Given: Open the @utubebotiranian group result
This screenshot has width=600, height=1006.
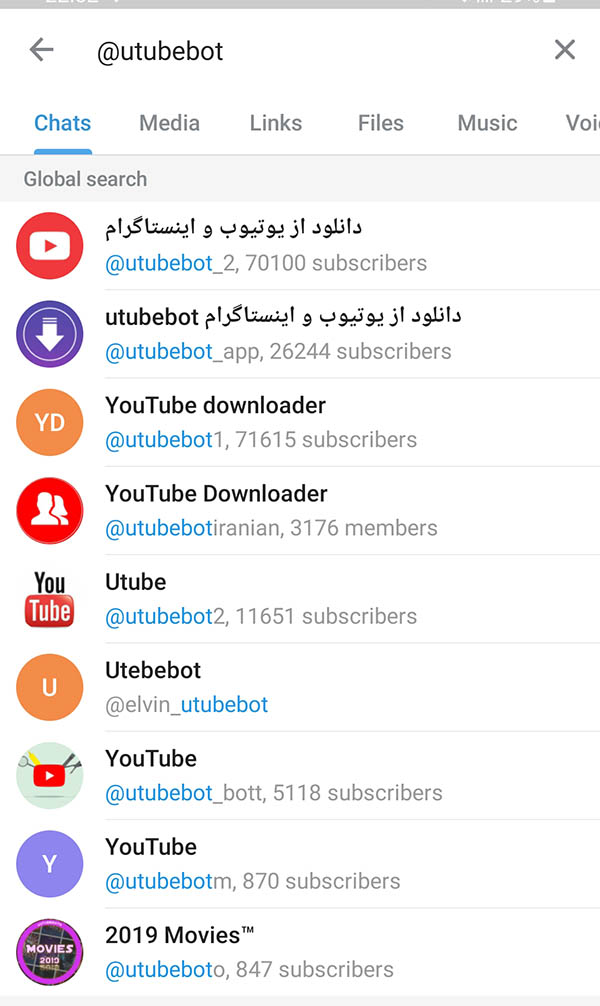Looking at the screenshot, I should (300, 510).
